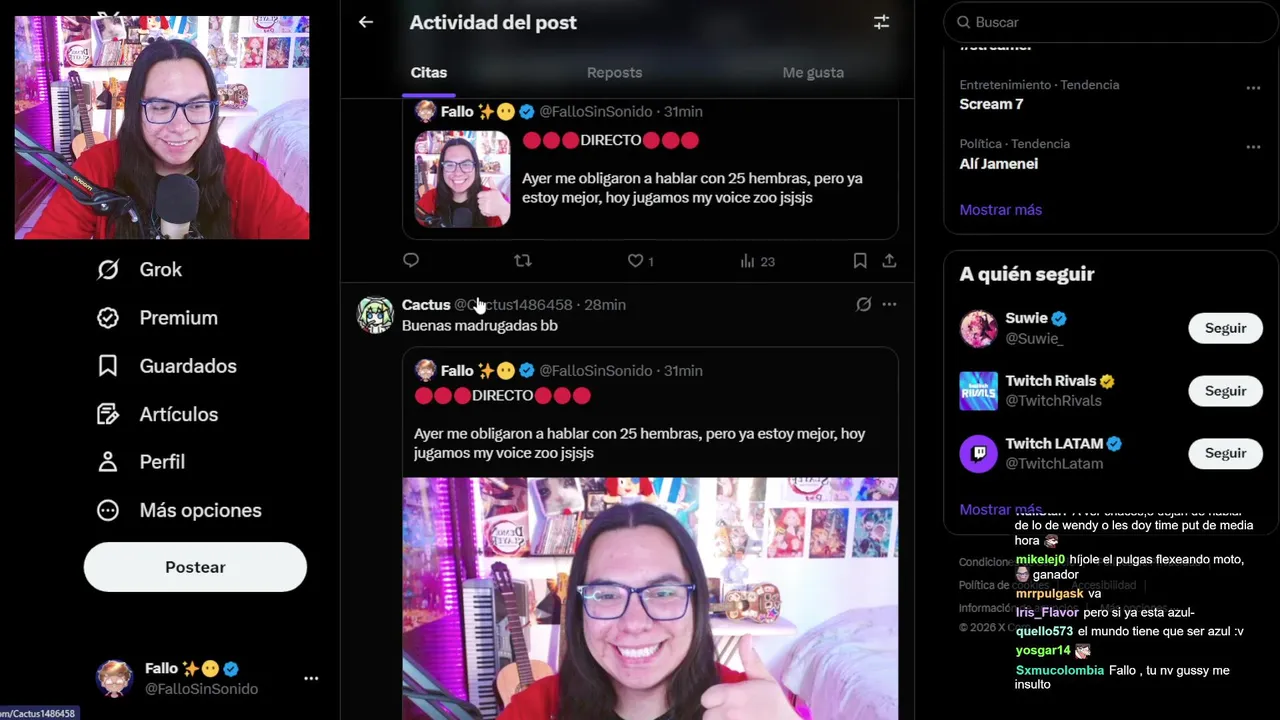This screenshot has width=1280, height=720.
Task: Open the post activity filter settings icon
Action: [881, 22]
